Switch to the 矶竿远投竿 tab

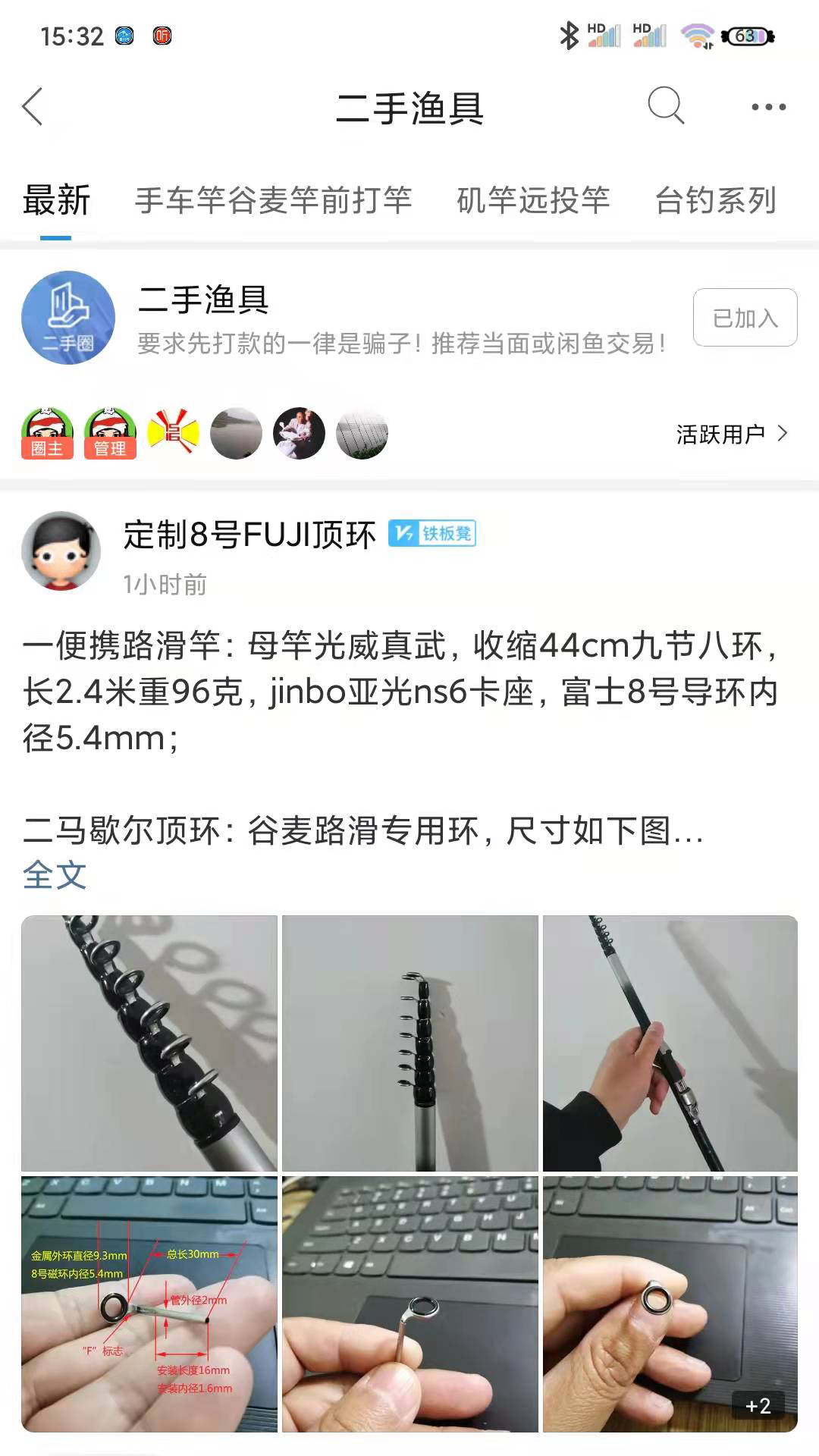click(x=533, y=201)
